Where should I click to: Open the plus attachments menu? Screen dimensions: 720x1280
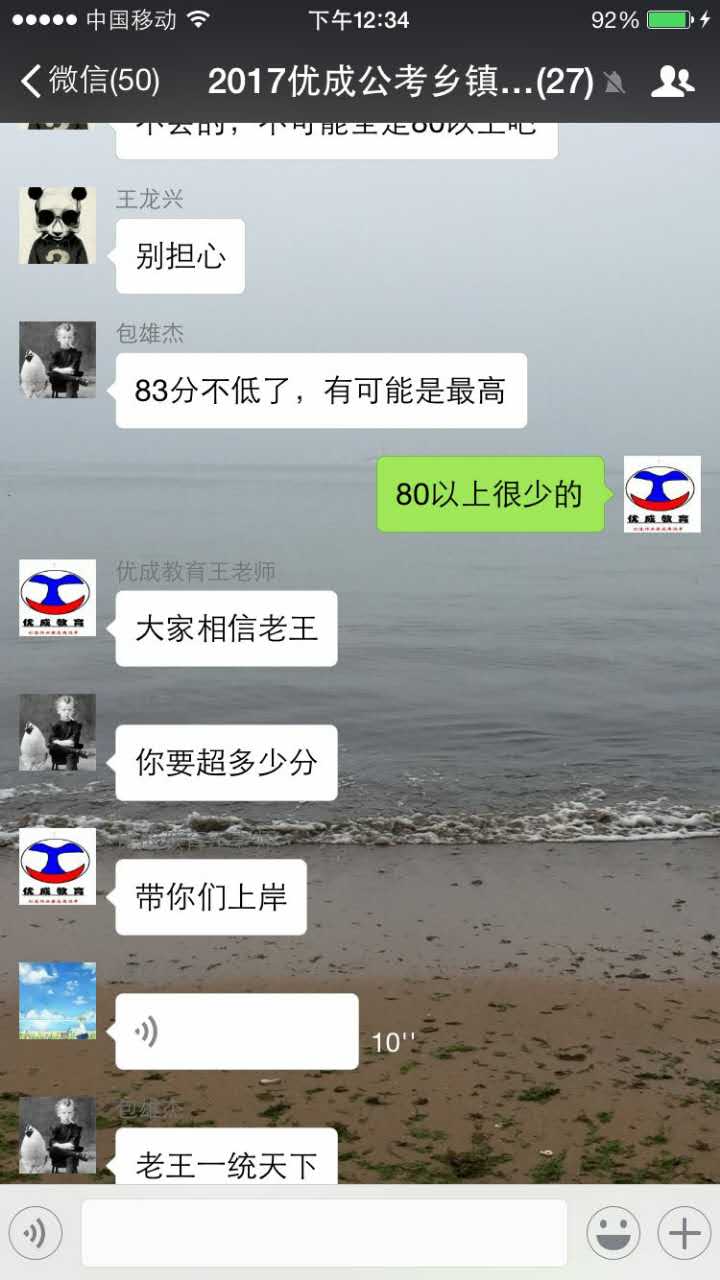(x=684, y=1233)
